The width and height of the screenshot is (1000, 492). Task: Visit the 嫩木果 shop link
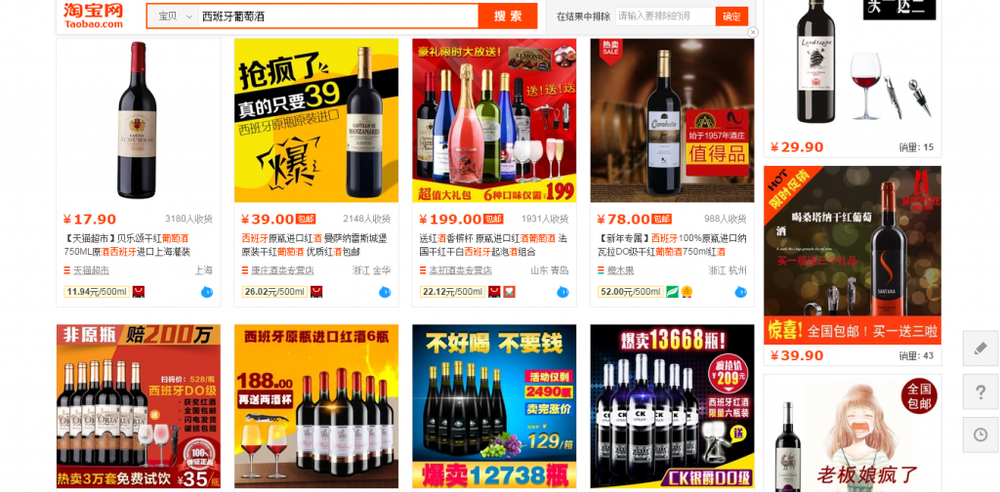point(620,271)
